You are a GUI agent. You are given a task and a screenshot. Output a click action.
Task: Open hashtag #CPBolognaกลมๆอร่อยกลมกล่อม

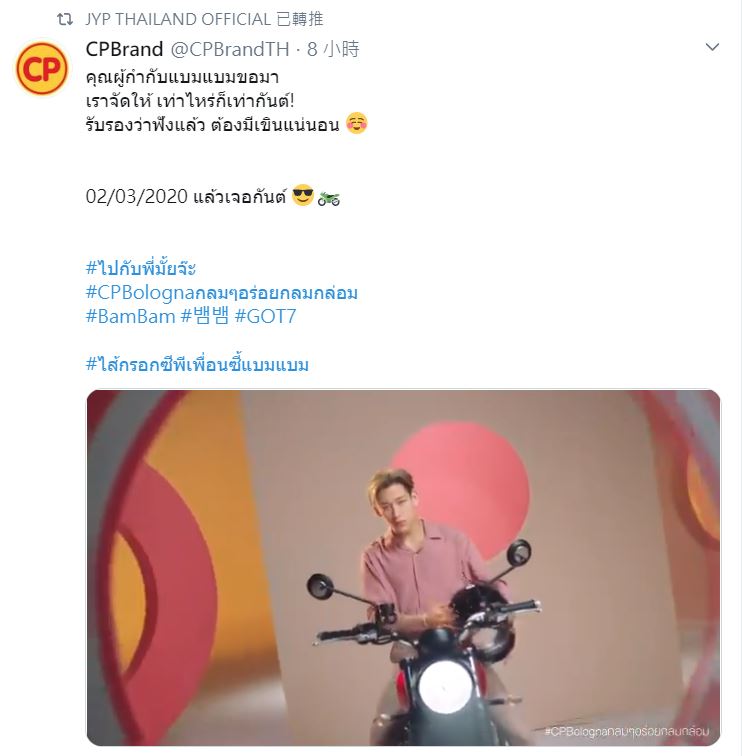pyautogui.click(x=221, y=292)
